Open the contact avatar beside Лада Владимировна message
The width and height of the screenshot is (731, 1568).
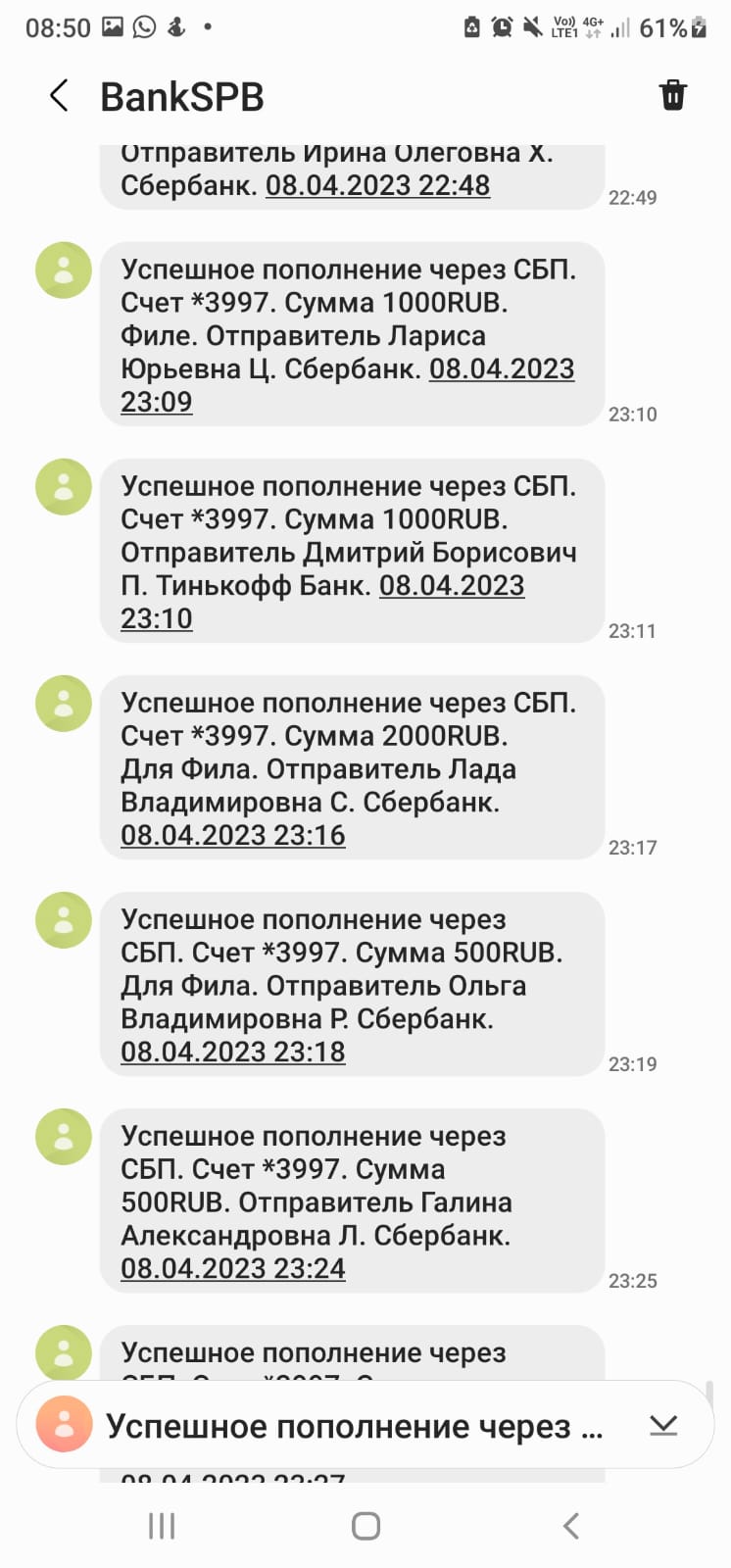[64, 704]
